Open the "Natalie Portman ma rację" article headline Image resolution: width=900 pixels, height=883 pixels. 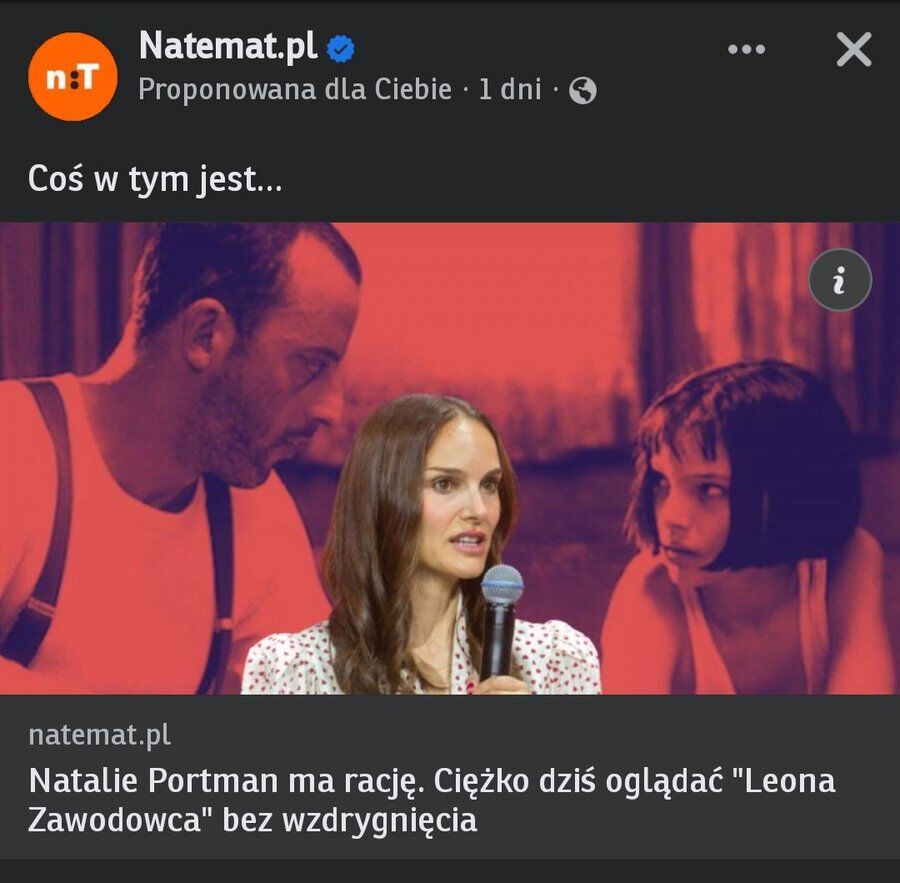click(x=431, y=800)
